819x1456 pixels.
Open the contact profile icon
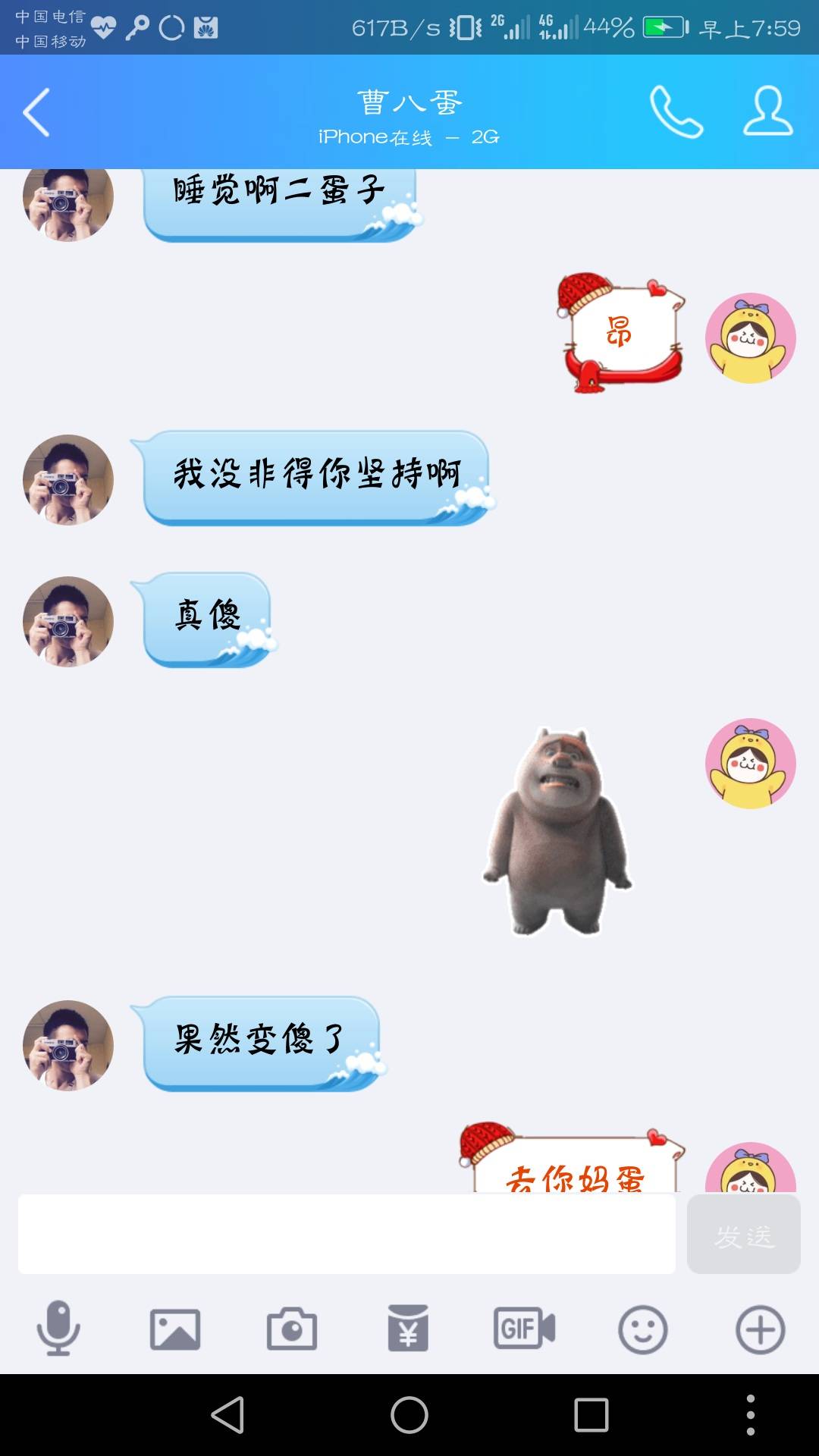(767, 112)
